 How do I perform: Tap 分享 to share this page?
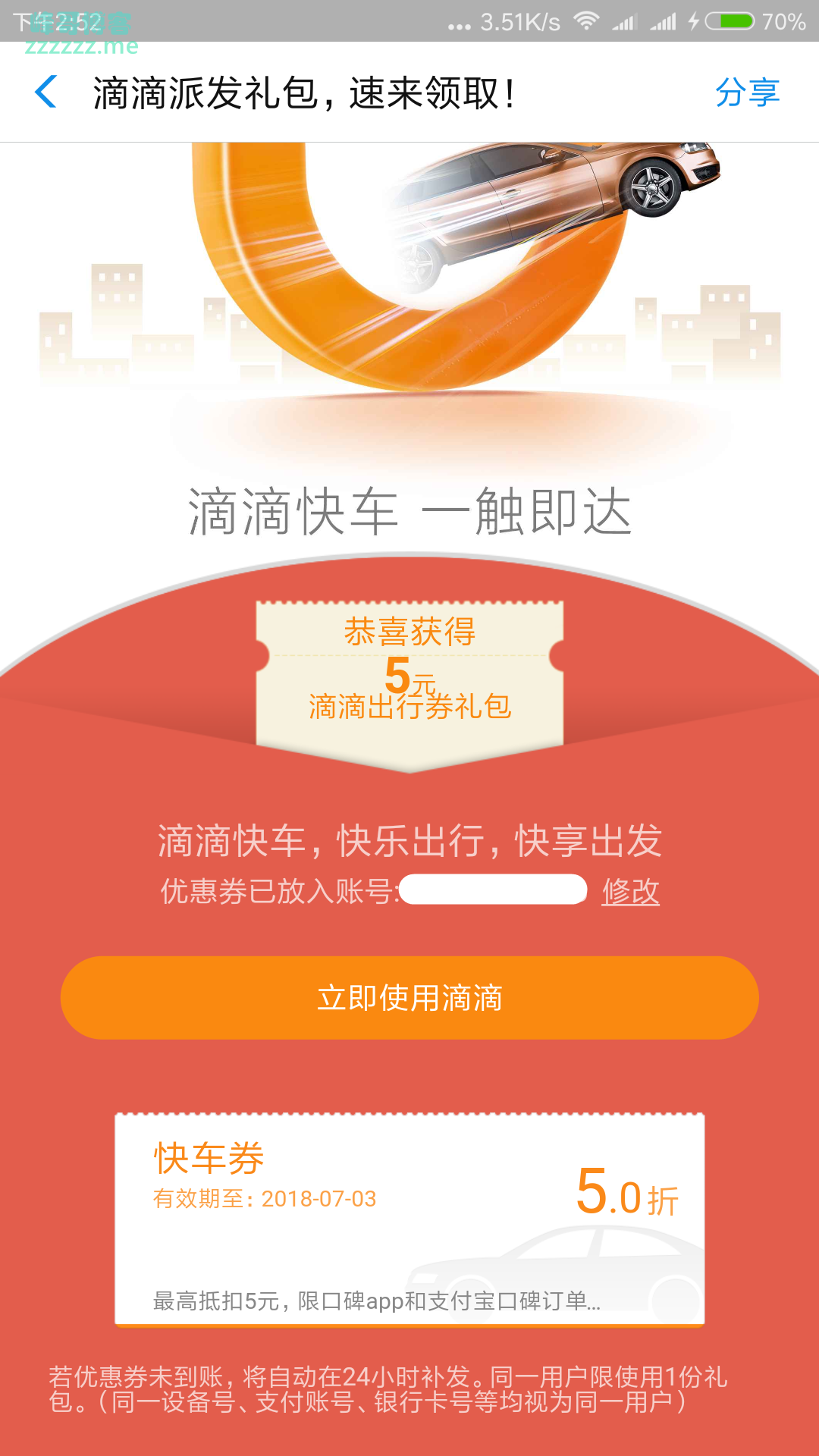click(747, 93)
